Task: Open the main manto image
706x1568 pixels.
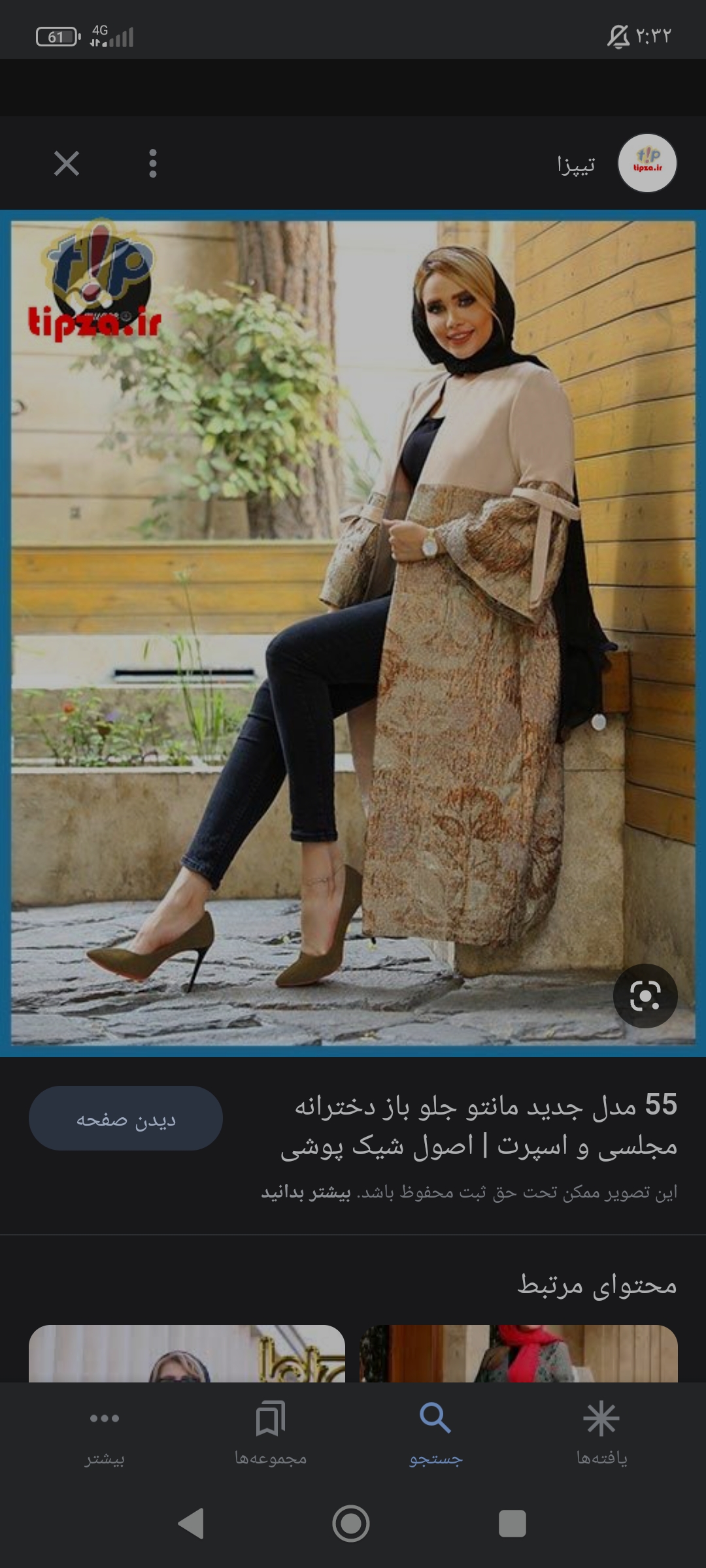Action: (x=353, y=632)
